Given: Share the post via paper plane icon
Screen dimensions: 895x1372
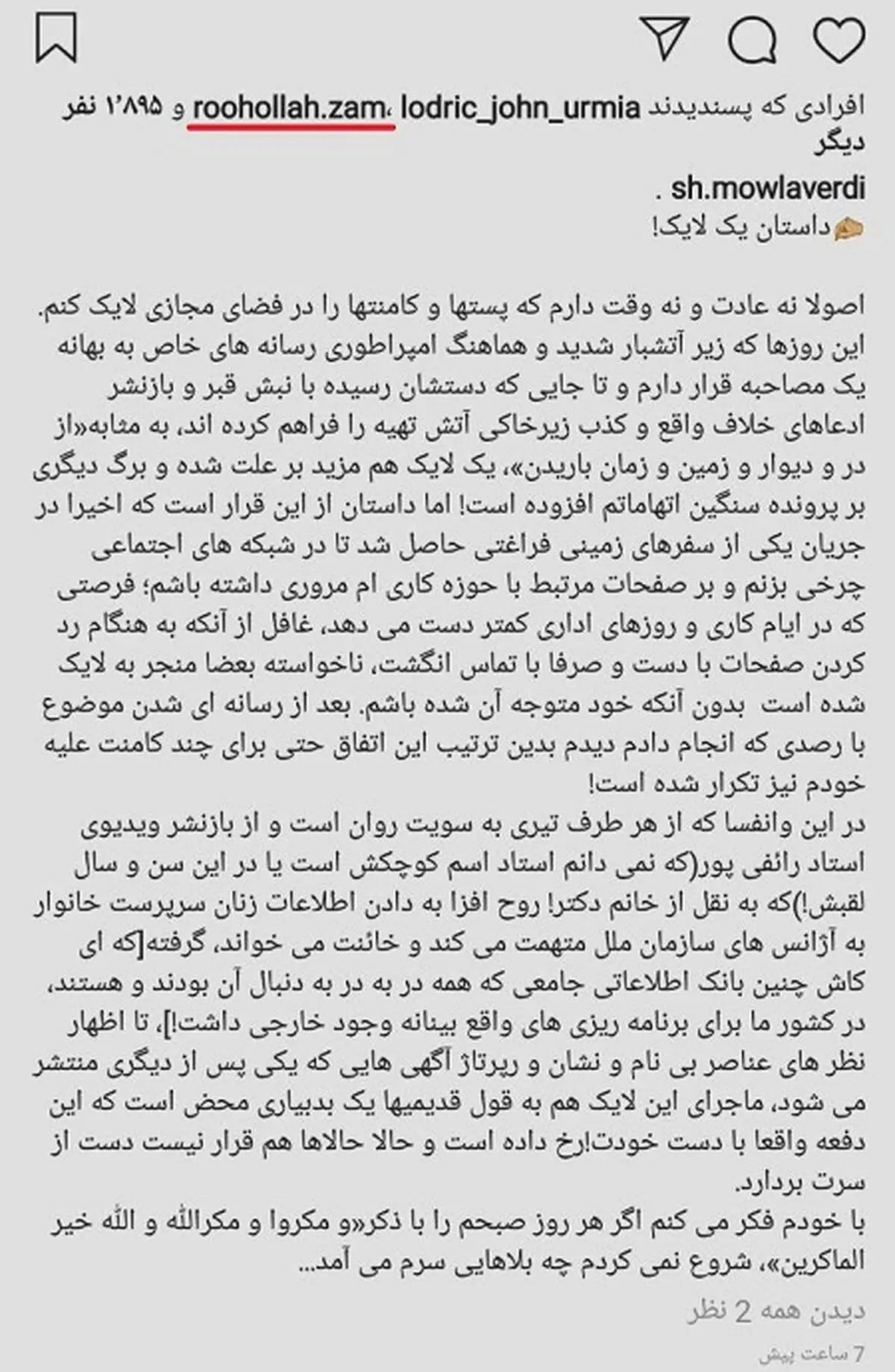Looking at the screenshot, I should tap(664, 39).
